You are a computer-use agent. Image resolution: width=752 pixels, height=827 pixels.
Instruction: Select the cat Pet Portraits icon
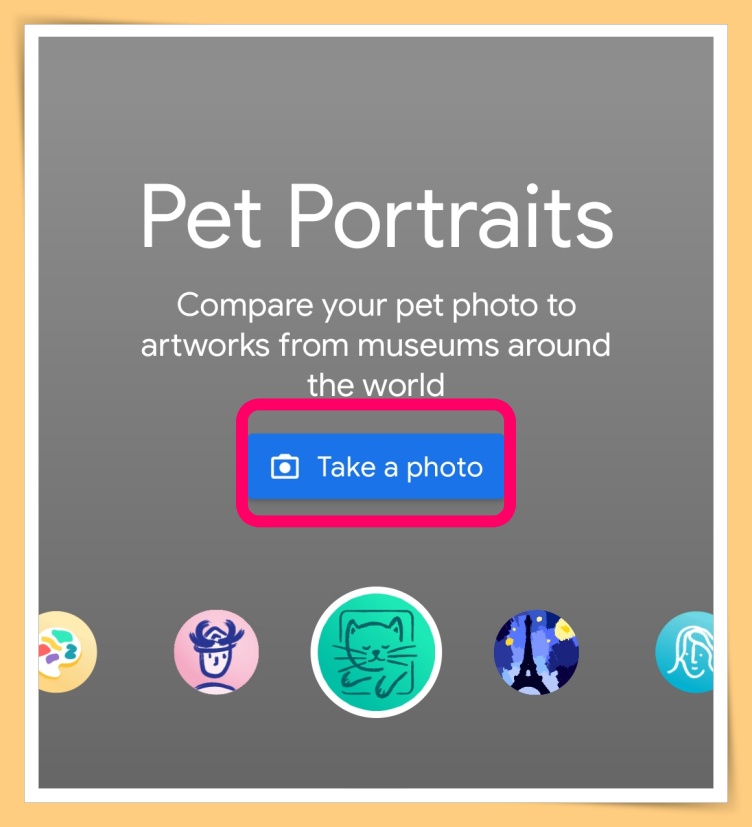[376, 651]
